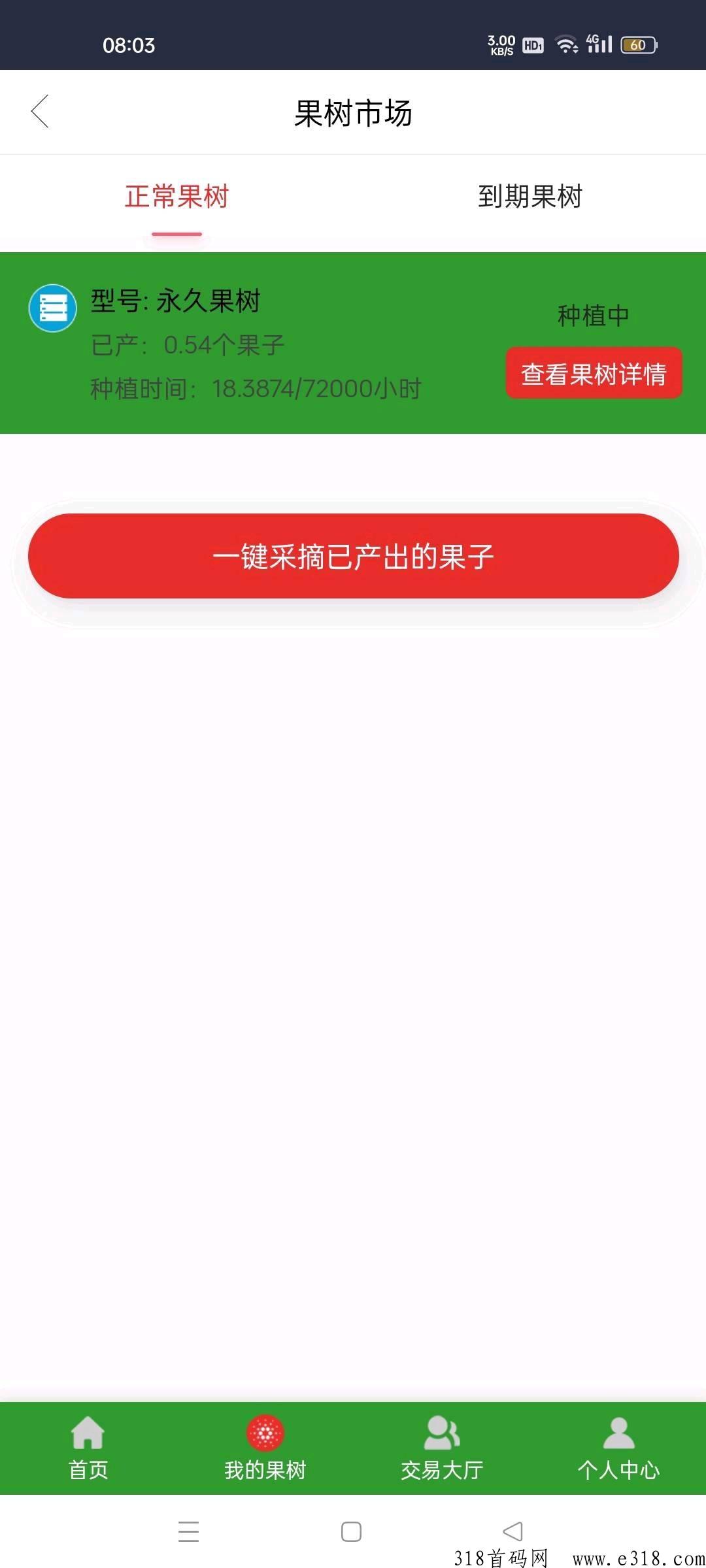706x1568 pixels.
Task: Open system recent apps menu
Action: [x=188, y=1531]
